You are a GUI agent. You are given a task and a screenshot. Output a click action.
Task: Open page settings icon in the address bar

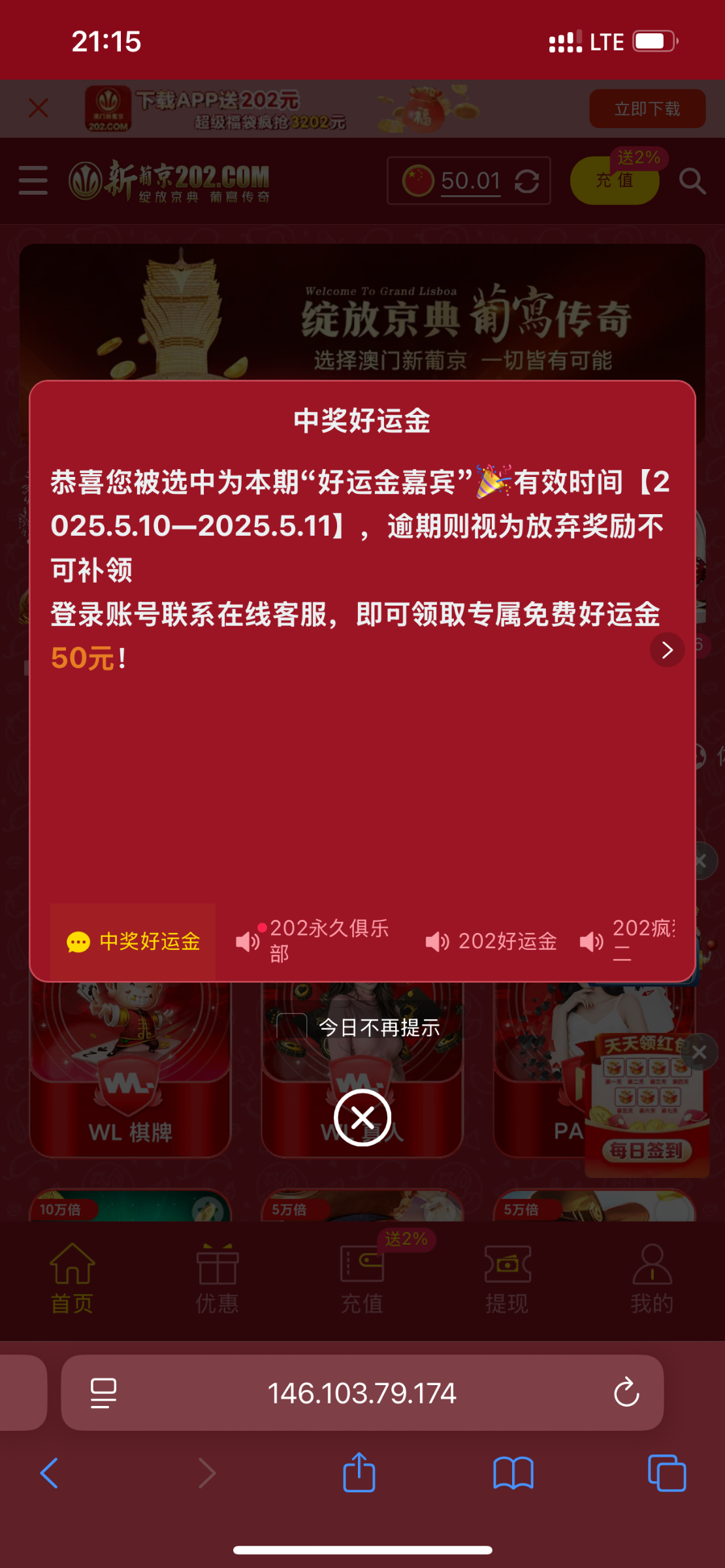(103, 1393)
